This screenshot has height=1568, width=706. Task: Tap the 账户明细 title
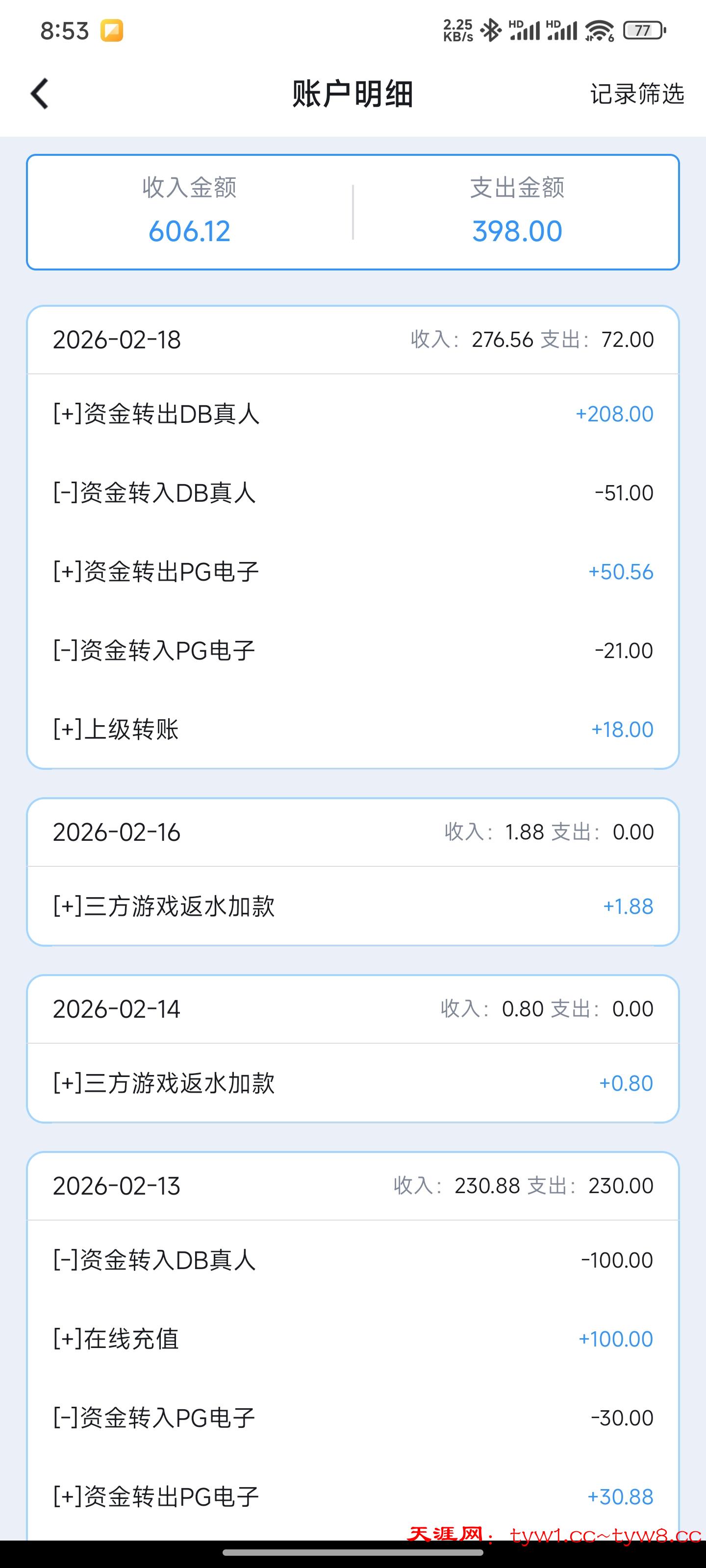(353, 96)
